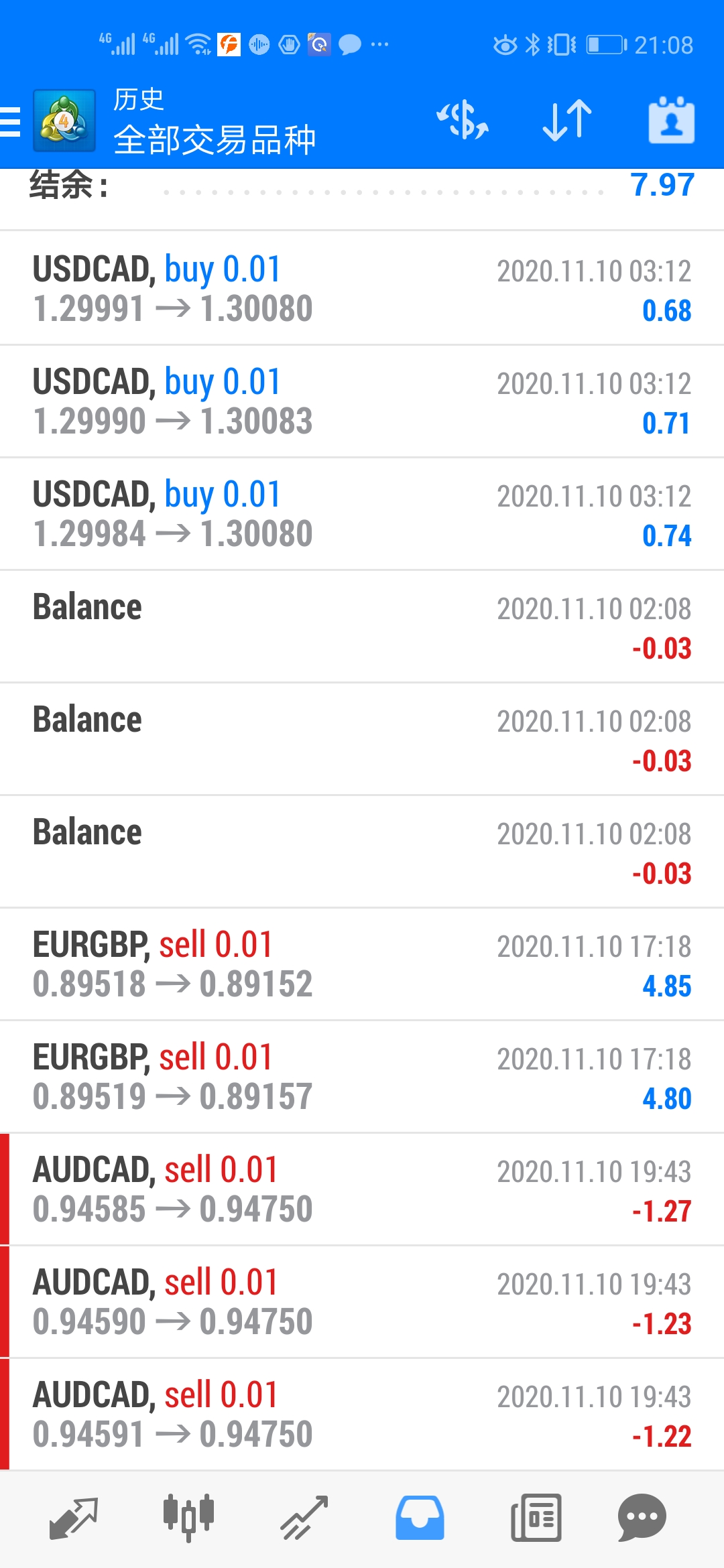
Task: Open the chat messages tab
Action: (642, 1518)
